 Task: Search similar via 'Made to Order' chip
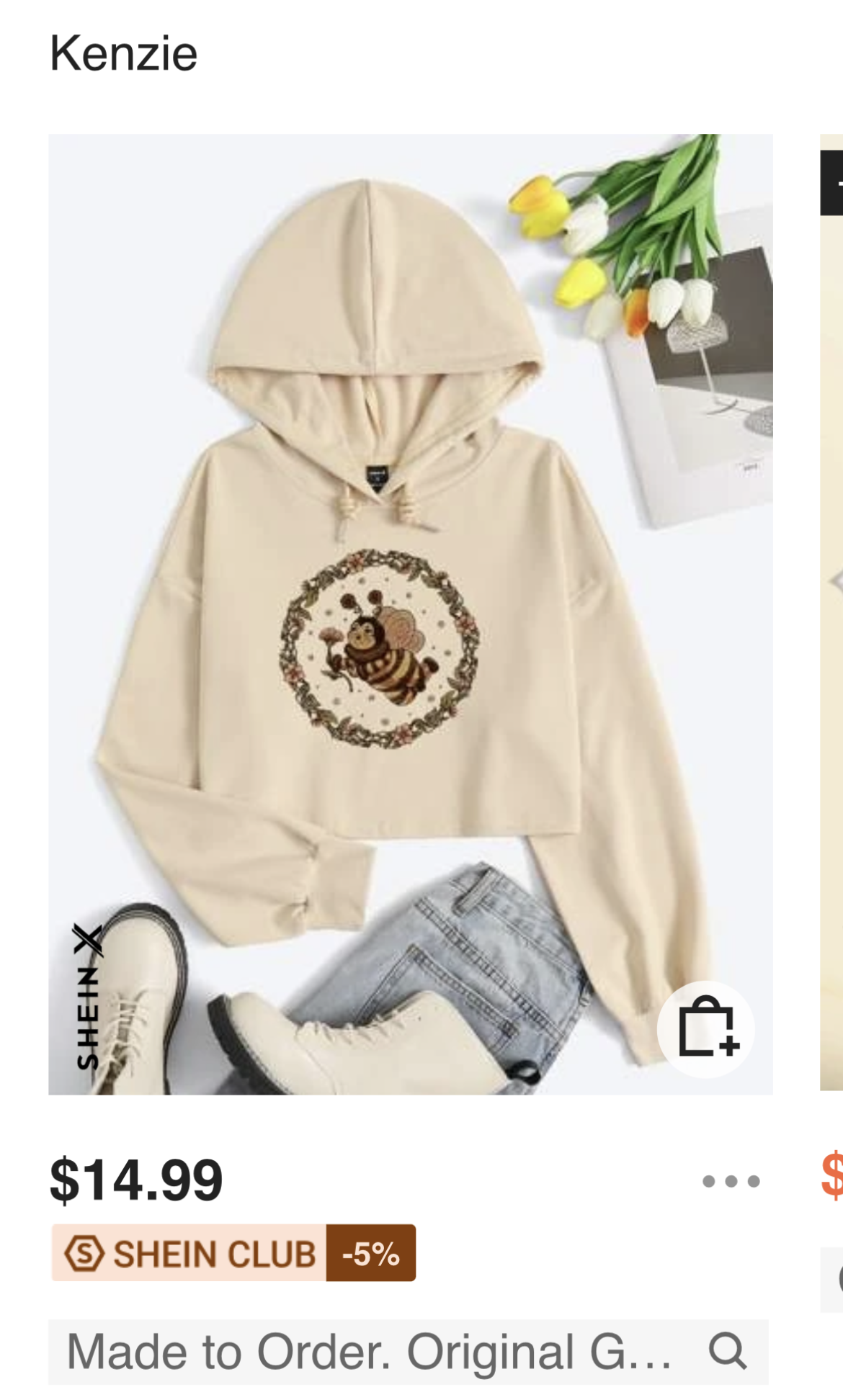[408, 1352]
